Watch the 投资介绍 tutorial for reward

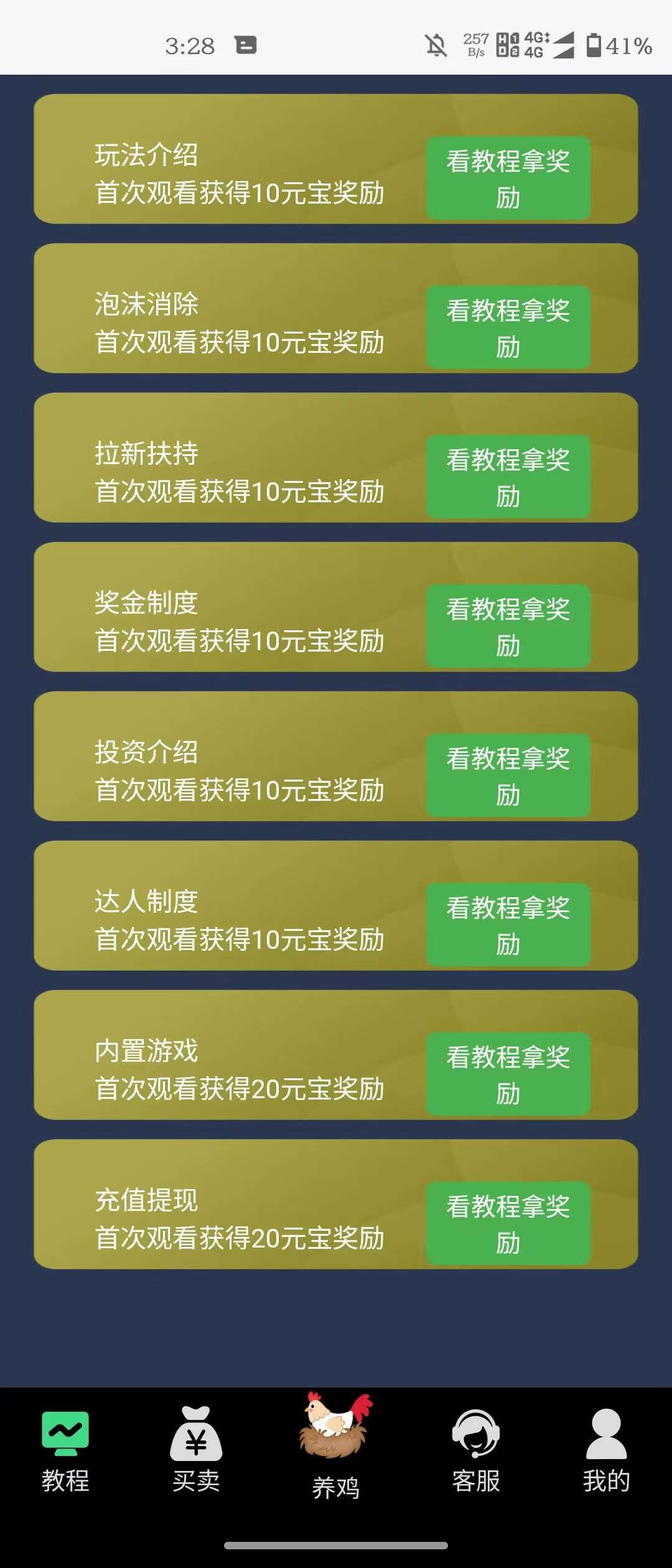(508, 775)
